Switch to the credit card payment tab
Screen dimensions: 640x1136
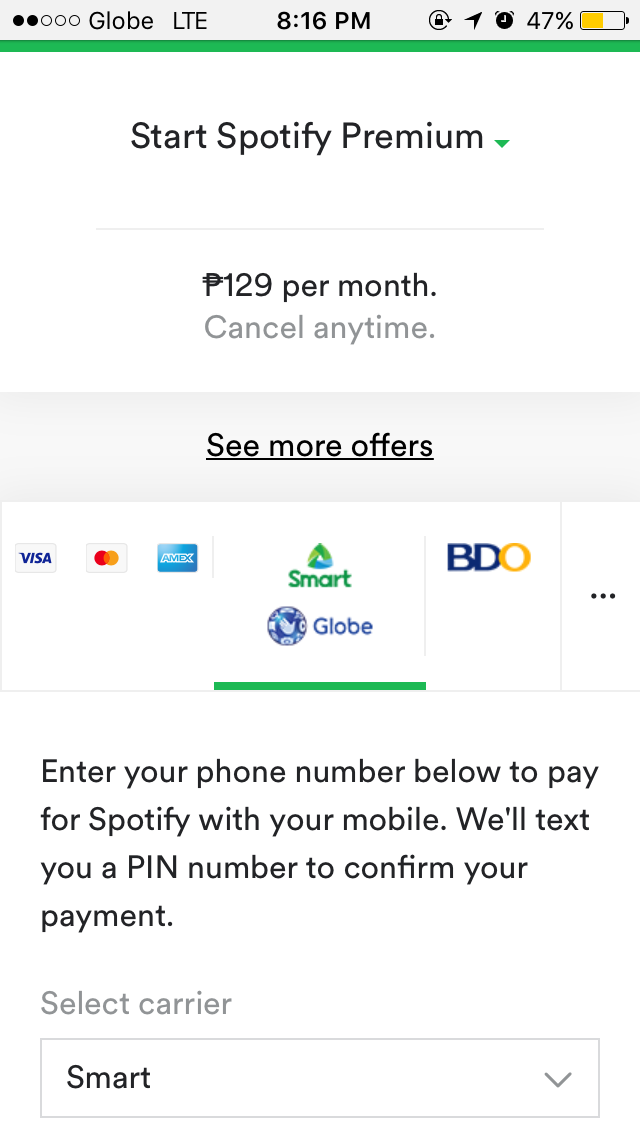[x=107, y=558]
